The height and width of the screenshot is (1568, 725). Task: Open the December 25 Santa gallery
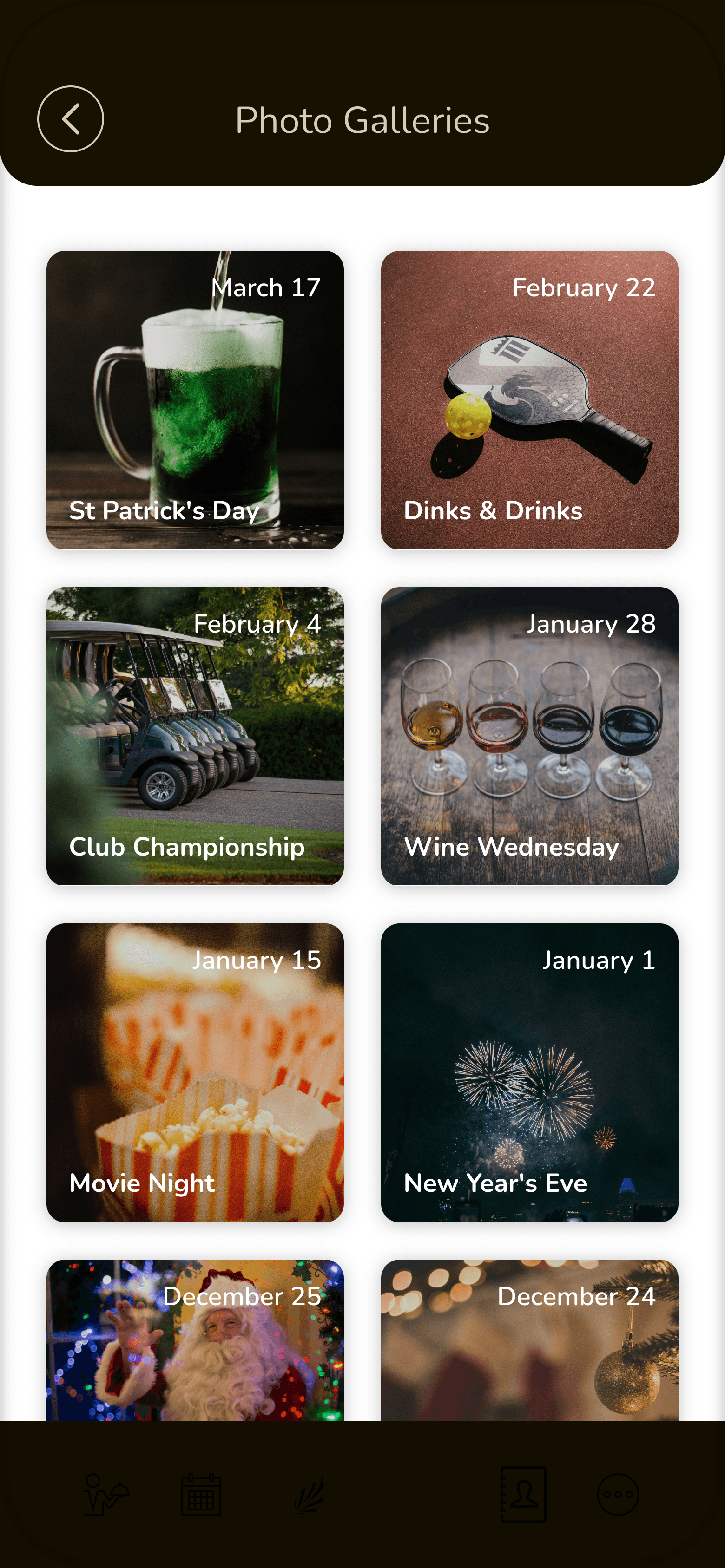(195, 1339)
